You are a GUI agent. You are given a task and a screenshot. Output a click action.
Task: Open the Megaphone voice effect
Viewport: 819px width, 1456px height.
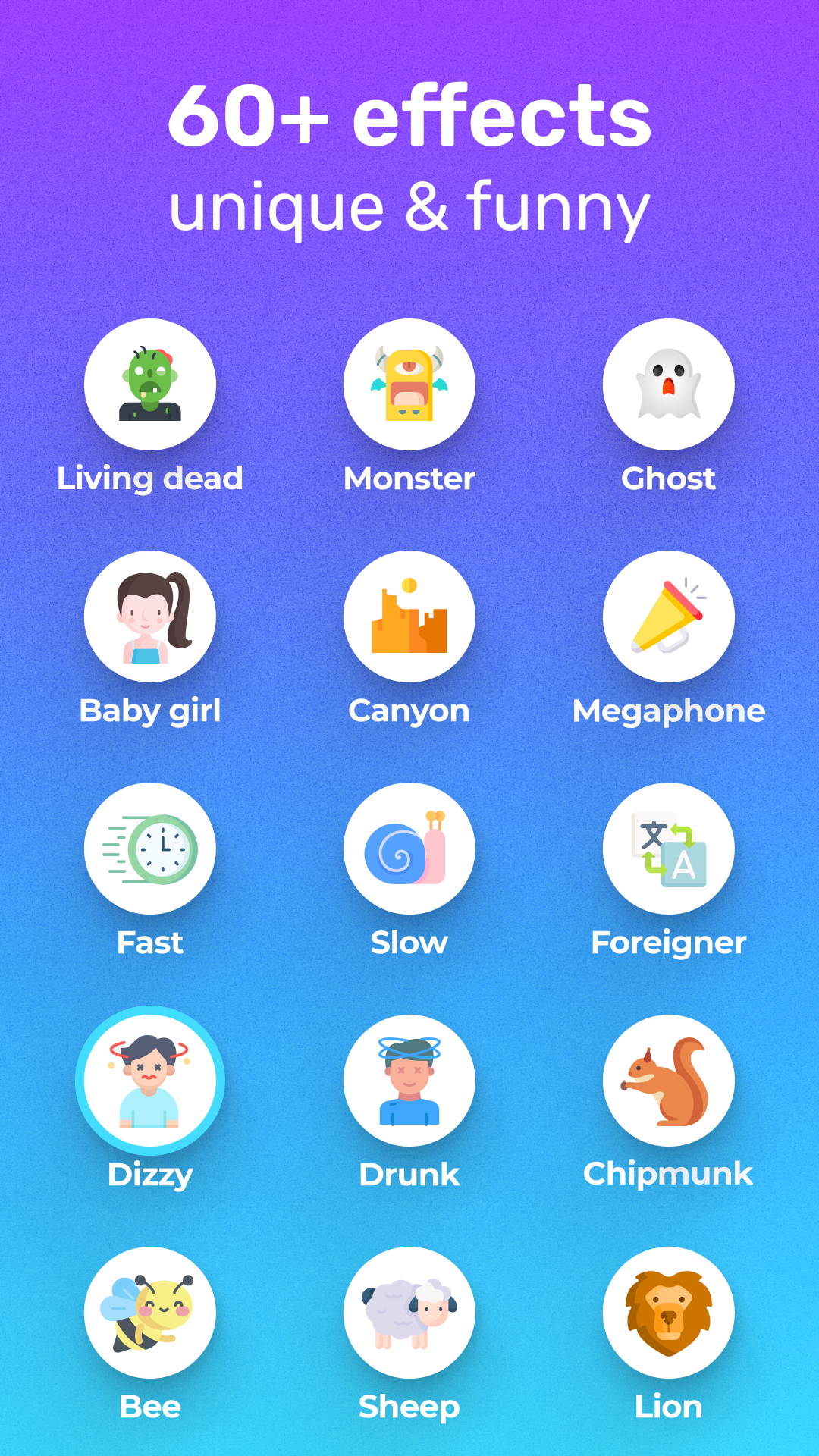click(x=670, y=617)
